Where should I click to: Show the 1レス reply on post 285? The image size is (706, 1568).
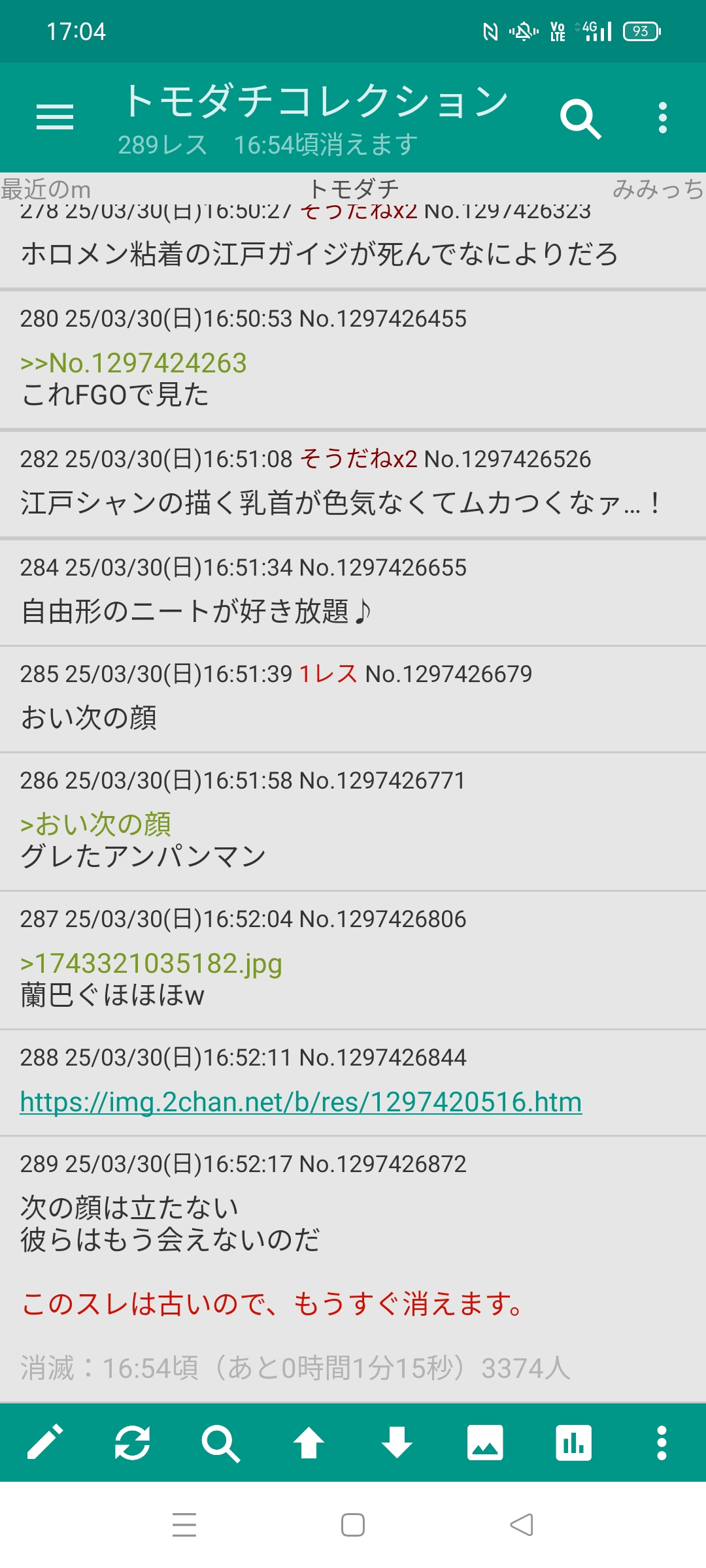328,674
